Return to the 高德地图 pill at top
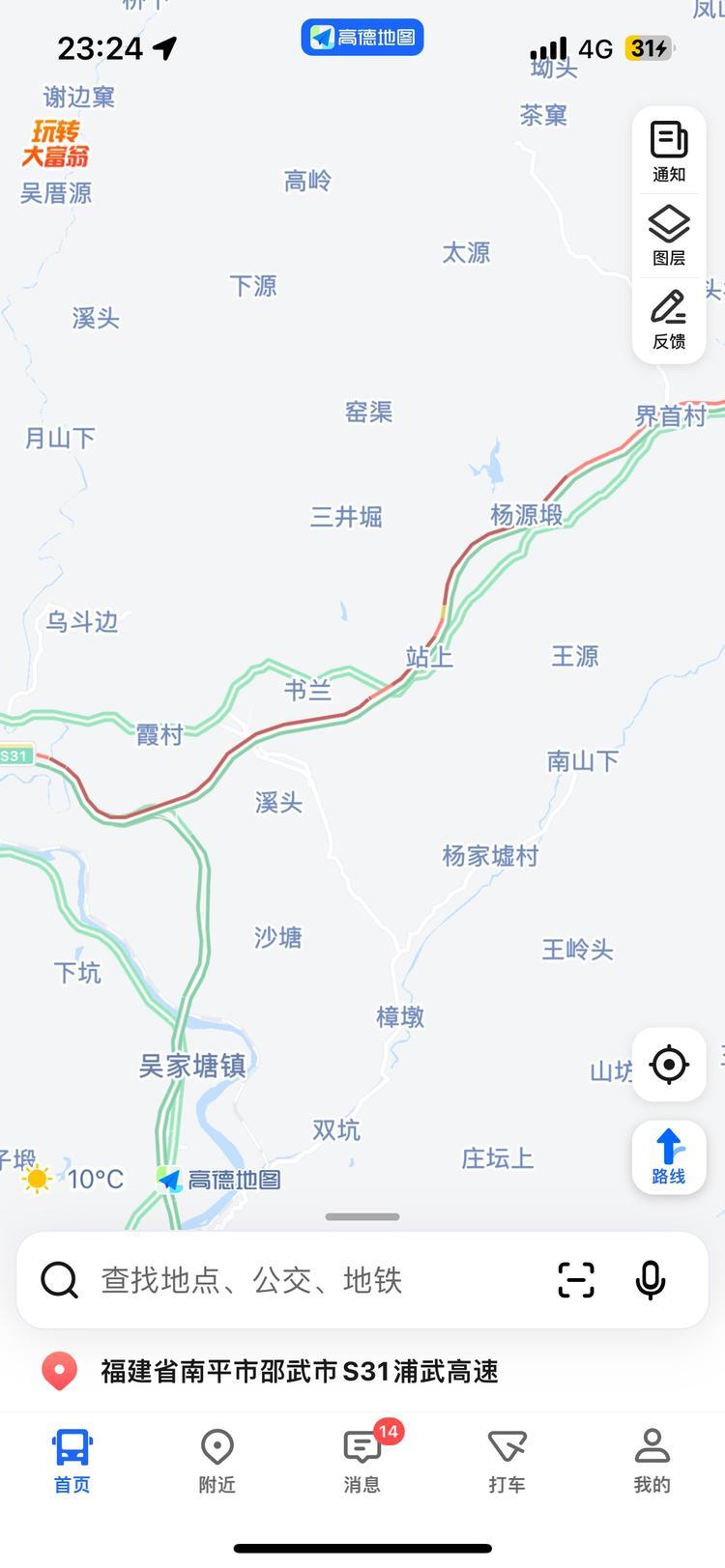This screenshot has width=725, height=1568. coord(362,38)
